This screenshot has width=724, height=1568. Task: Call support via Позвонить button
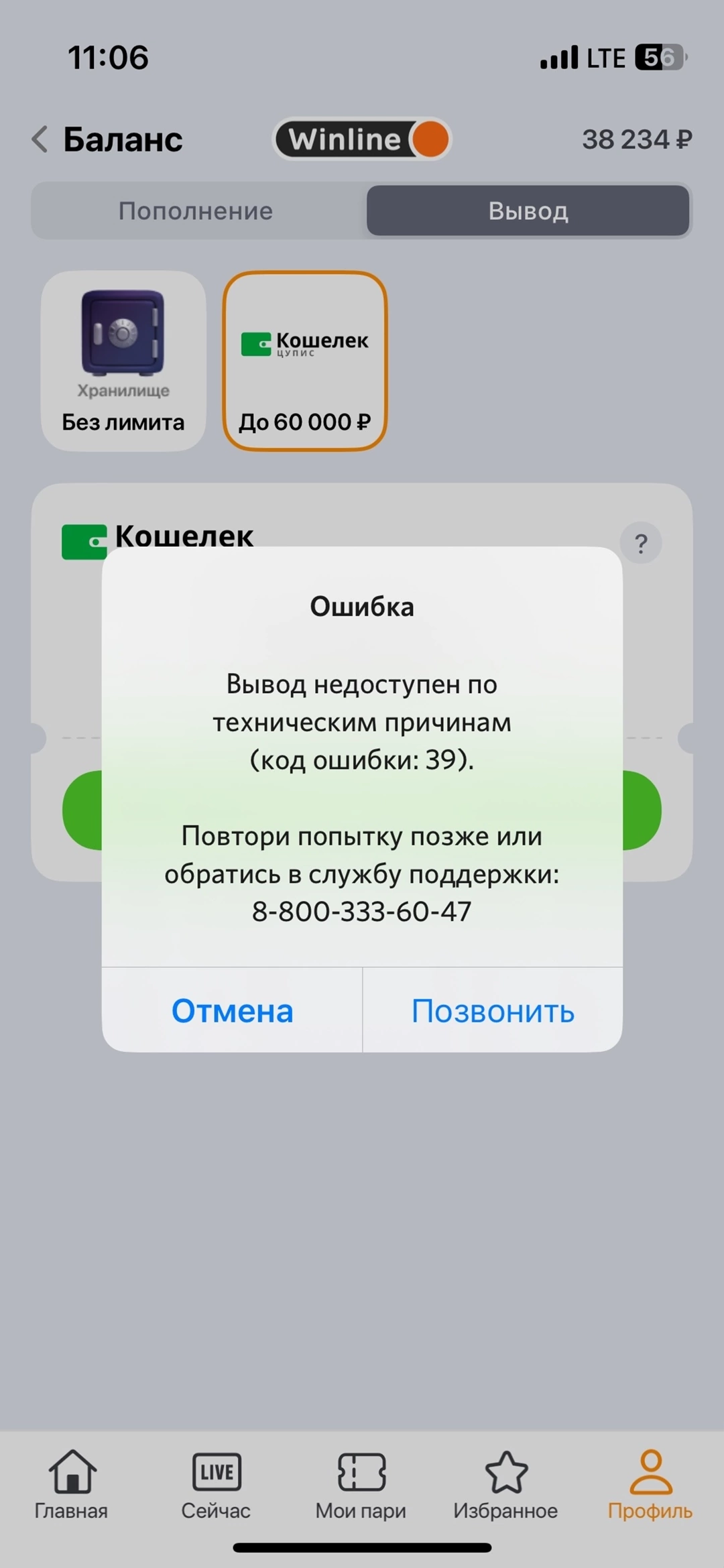click(x=493, y=1010)
